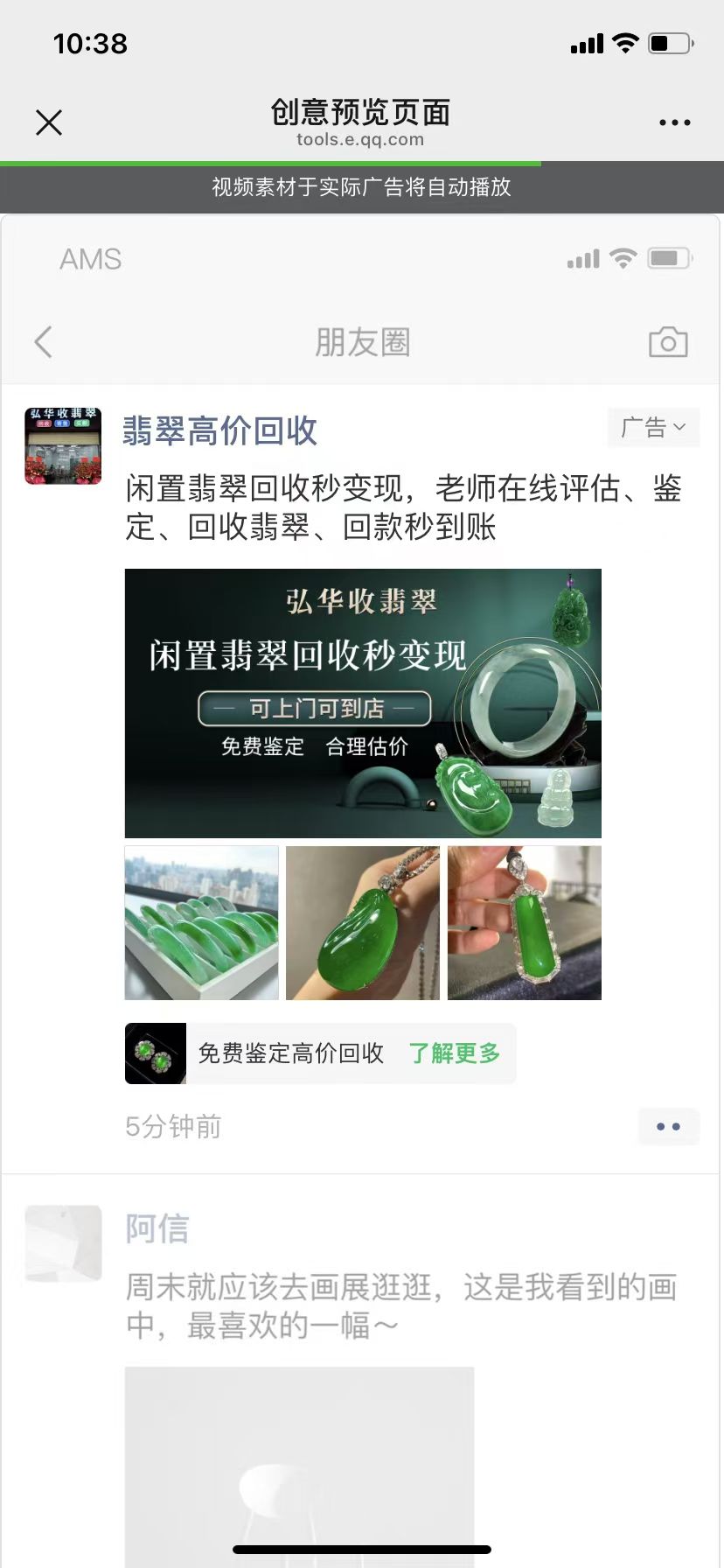724x1568 pixels.
Task: Go back from 朋友圈
Action: (x=44, y=342)
